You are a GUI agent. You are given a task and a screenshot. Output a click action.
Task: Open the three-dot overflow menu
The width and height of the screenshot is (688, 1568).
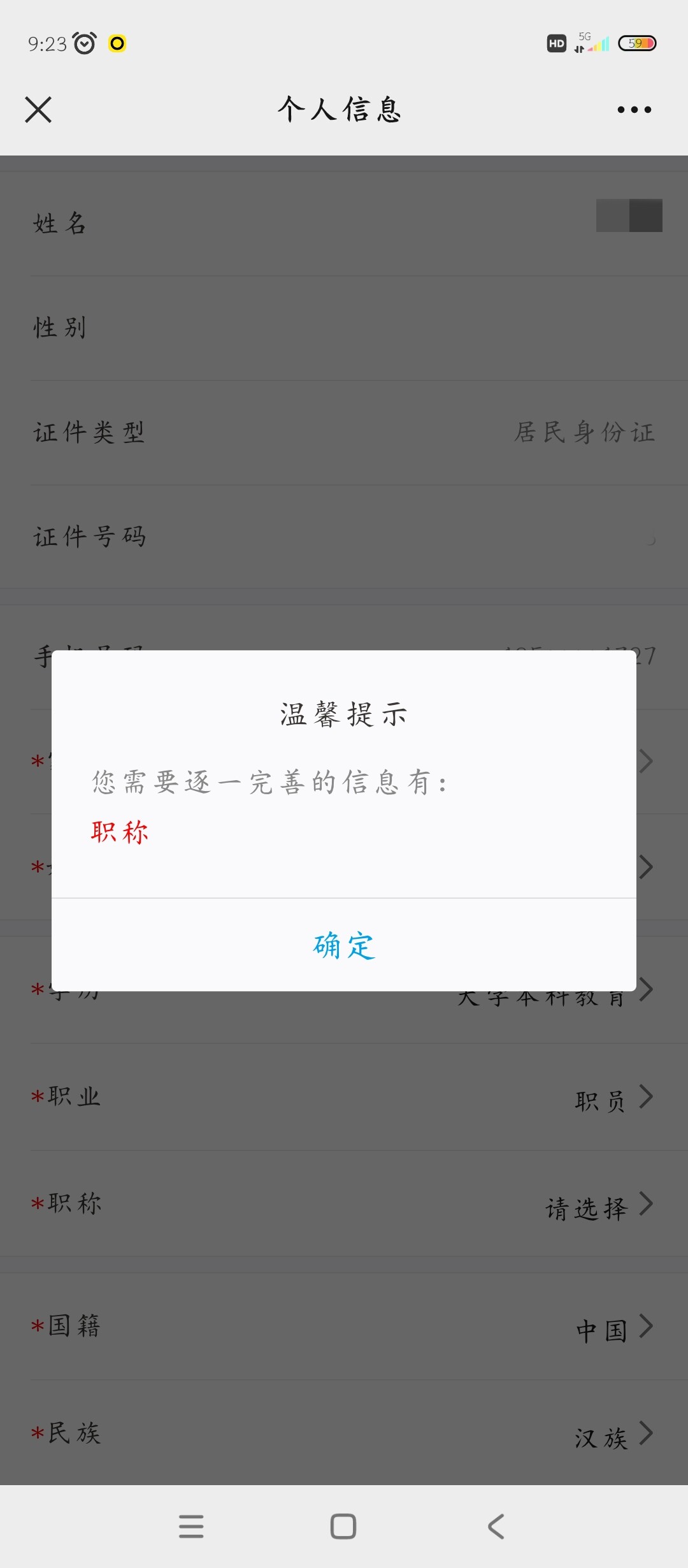(x=634, y=110)
